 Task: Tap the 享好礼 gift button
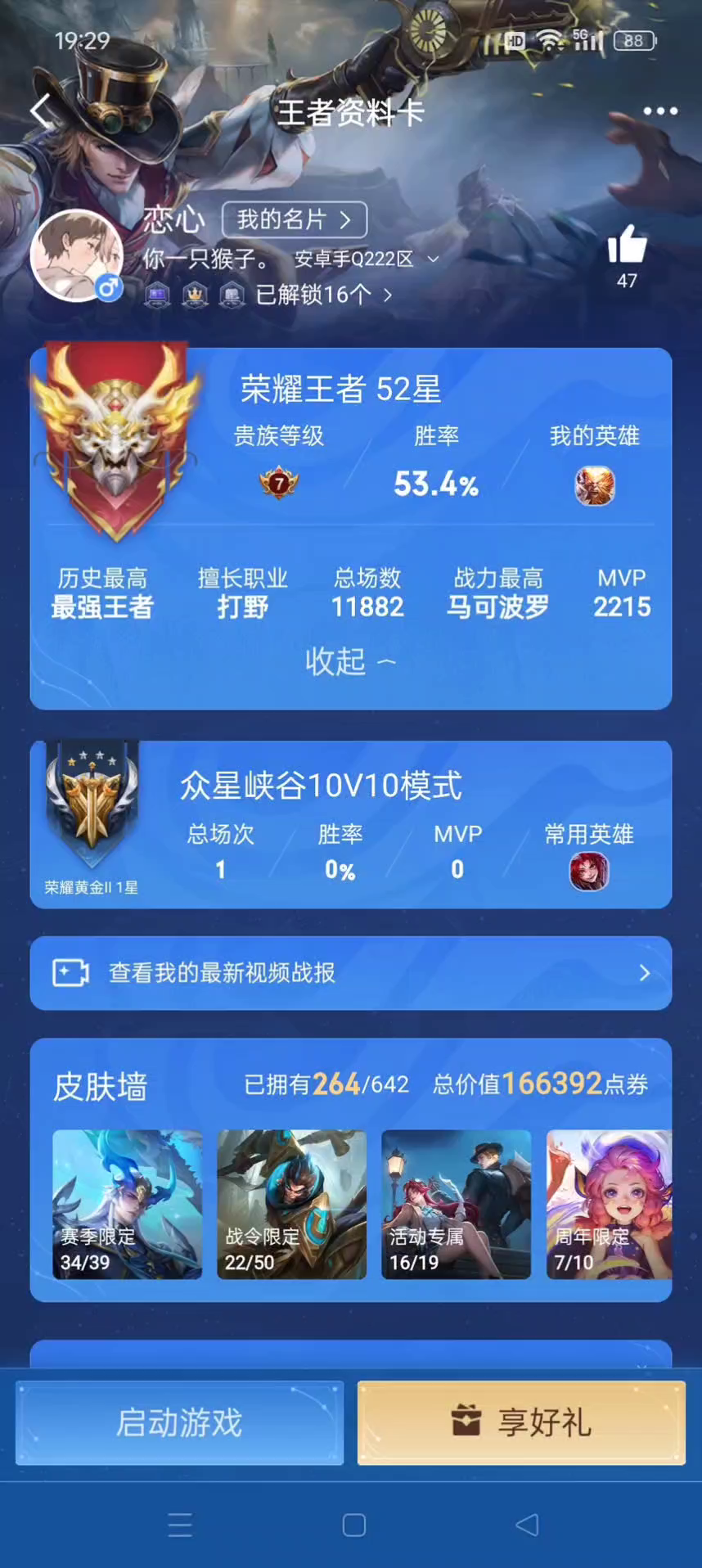click(x=521, y=1422)
